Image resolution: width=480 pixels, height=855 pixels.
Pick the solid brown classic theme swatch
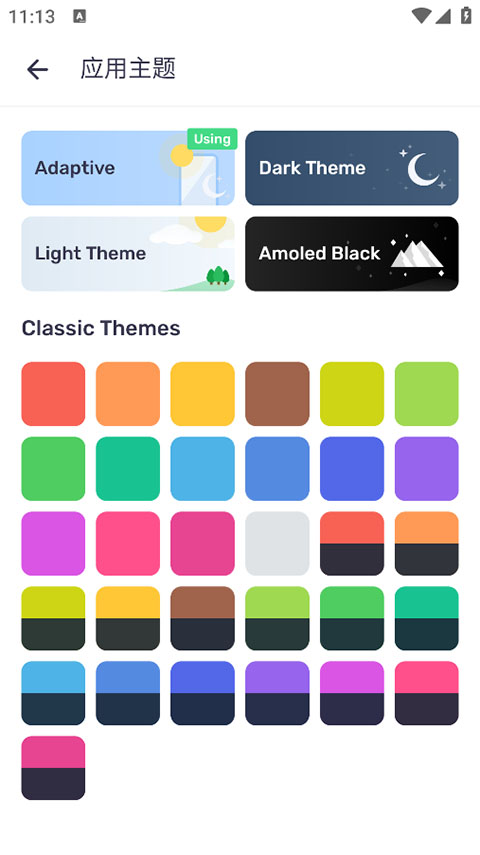(x=277, y=394)
